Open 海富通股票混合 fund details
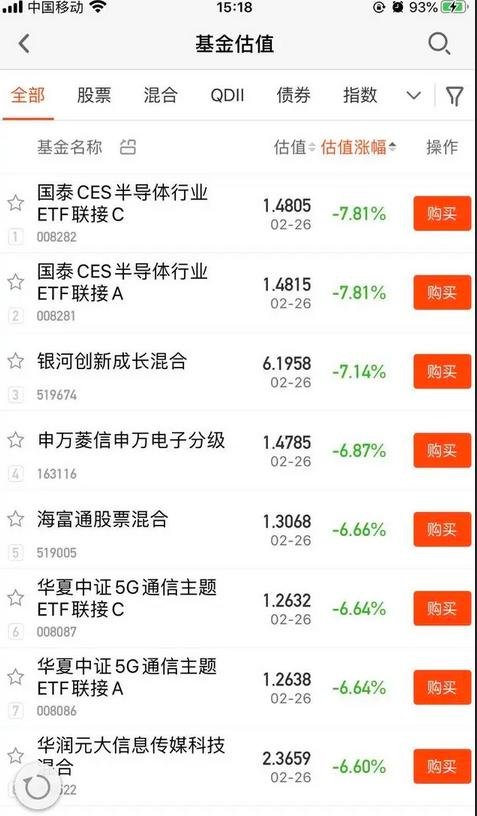This screenshot has width=477, height=816. click(102, 519)
